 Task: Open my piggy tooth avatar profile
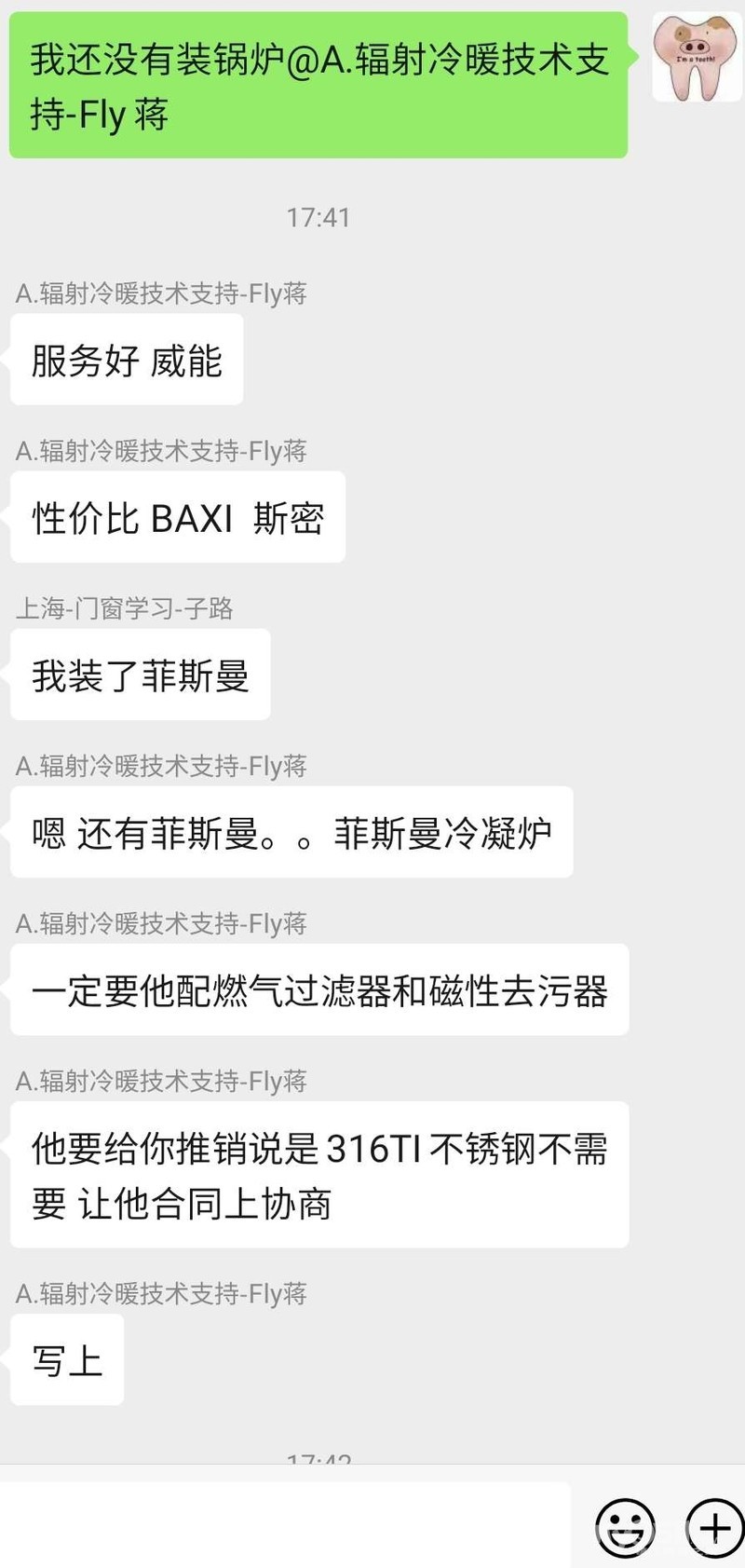pos(697,58)
